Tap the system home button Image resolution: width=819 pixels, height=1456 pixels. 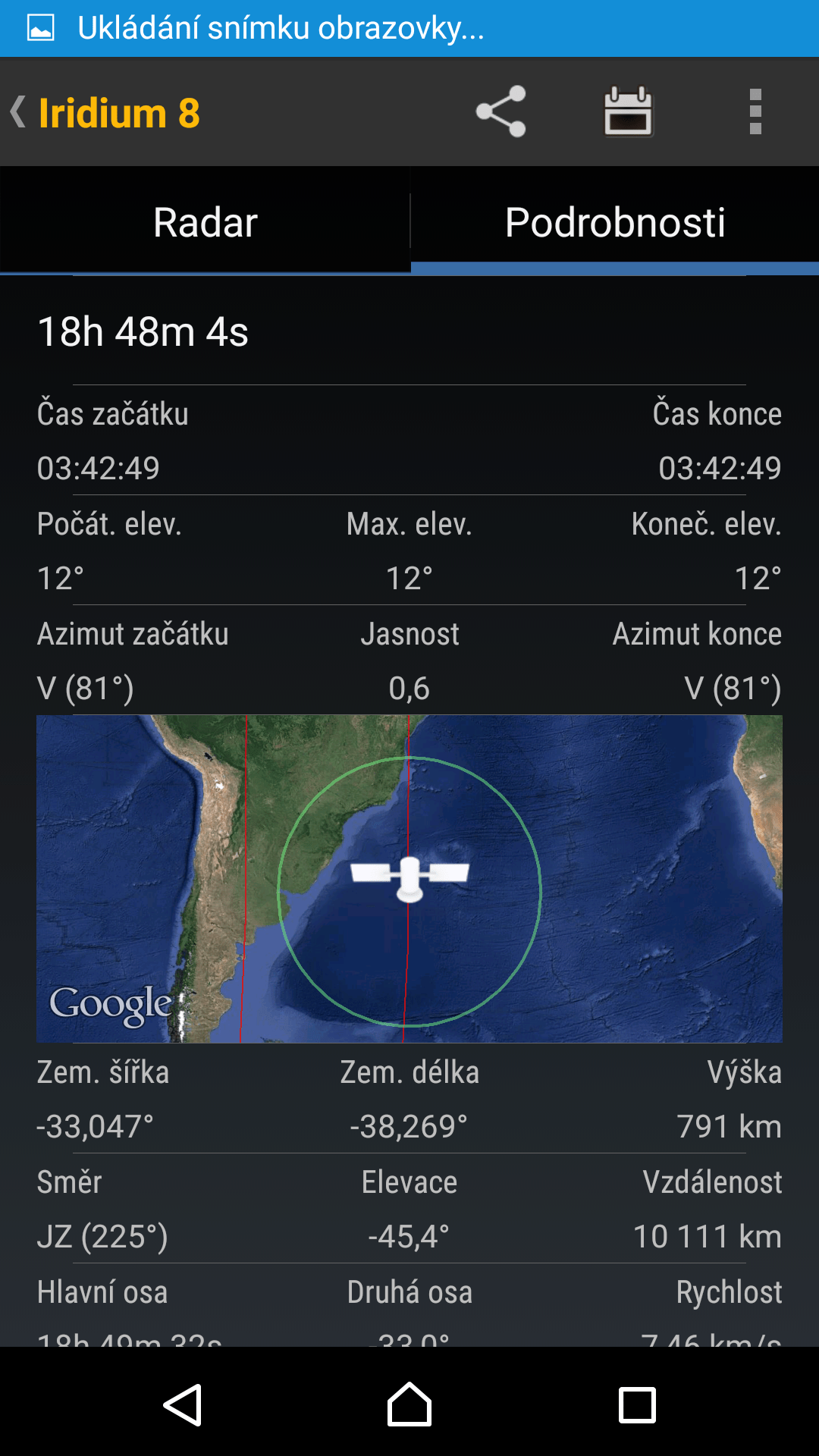tap(409, 1405)
